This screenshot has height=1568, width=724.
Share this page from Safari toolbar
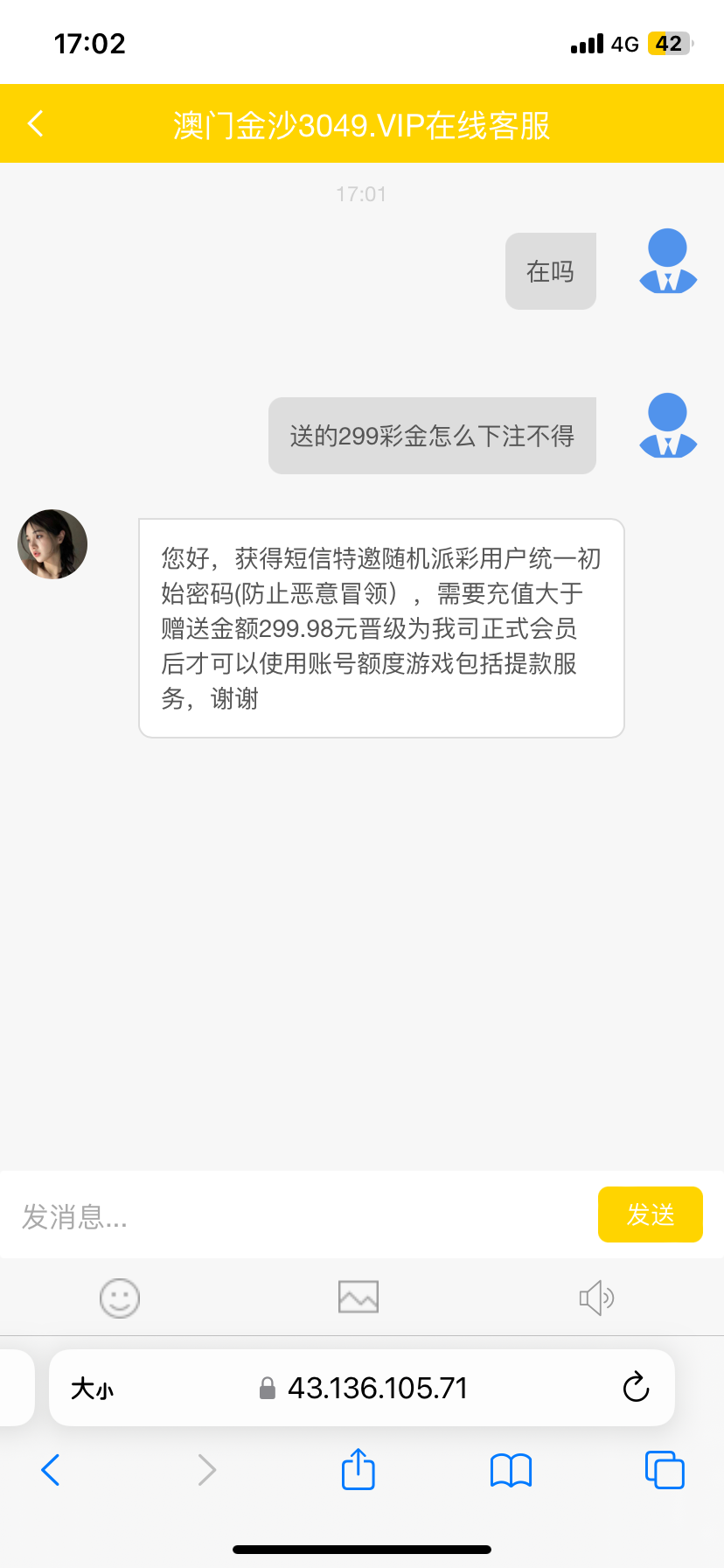pos(359,1469)
